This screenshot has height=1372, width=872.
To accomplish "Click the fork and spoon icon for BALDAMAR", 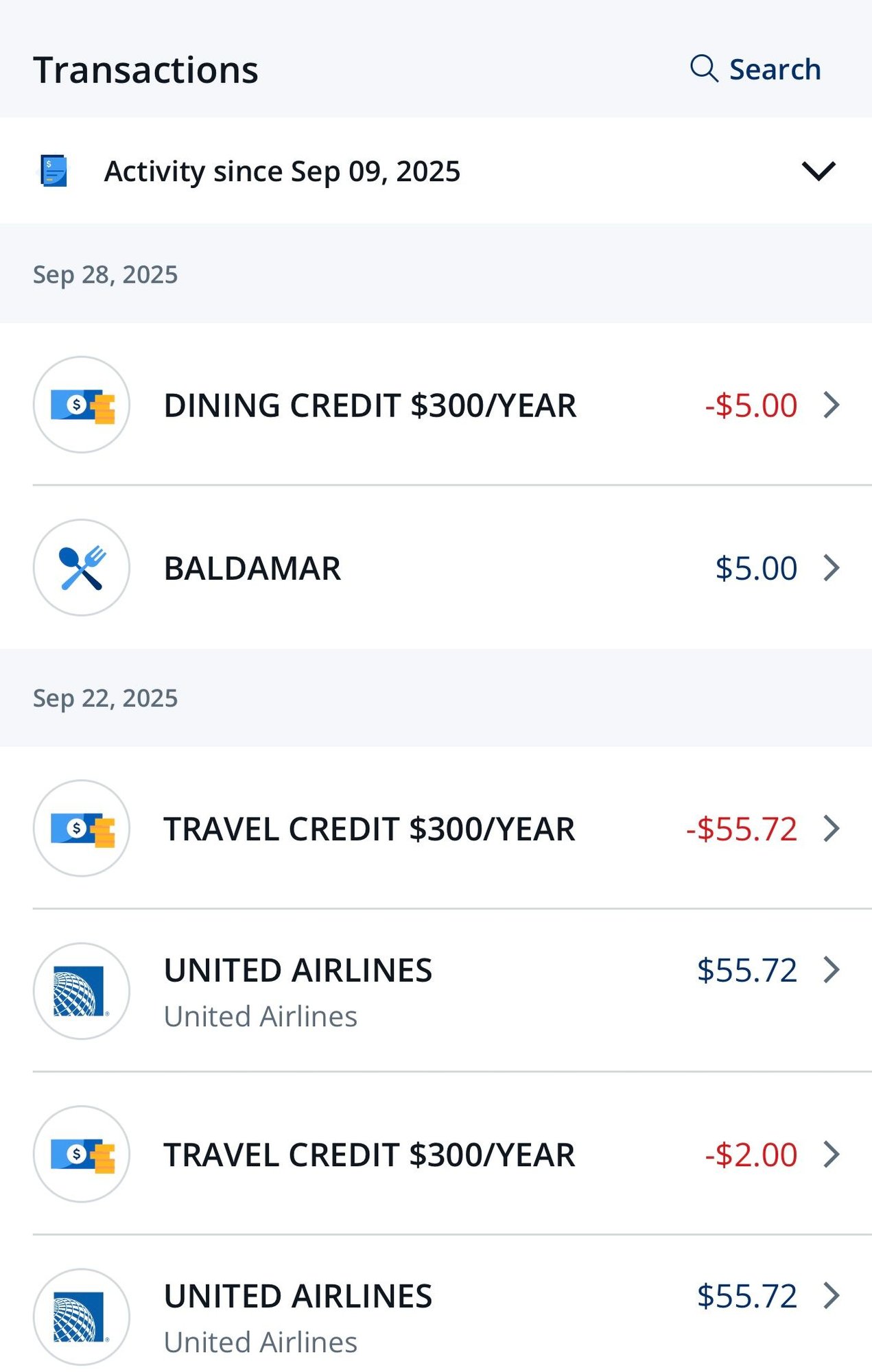I will point(81,567).
